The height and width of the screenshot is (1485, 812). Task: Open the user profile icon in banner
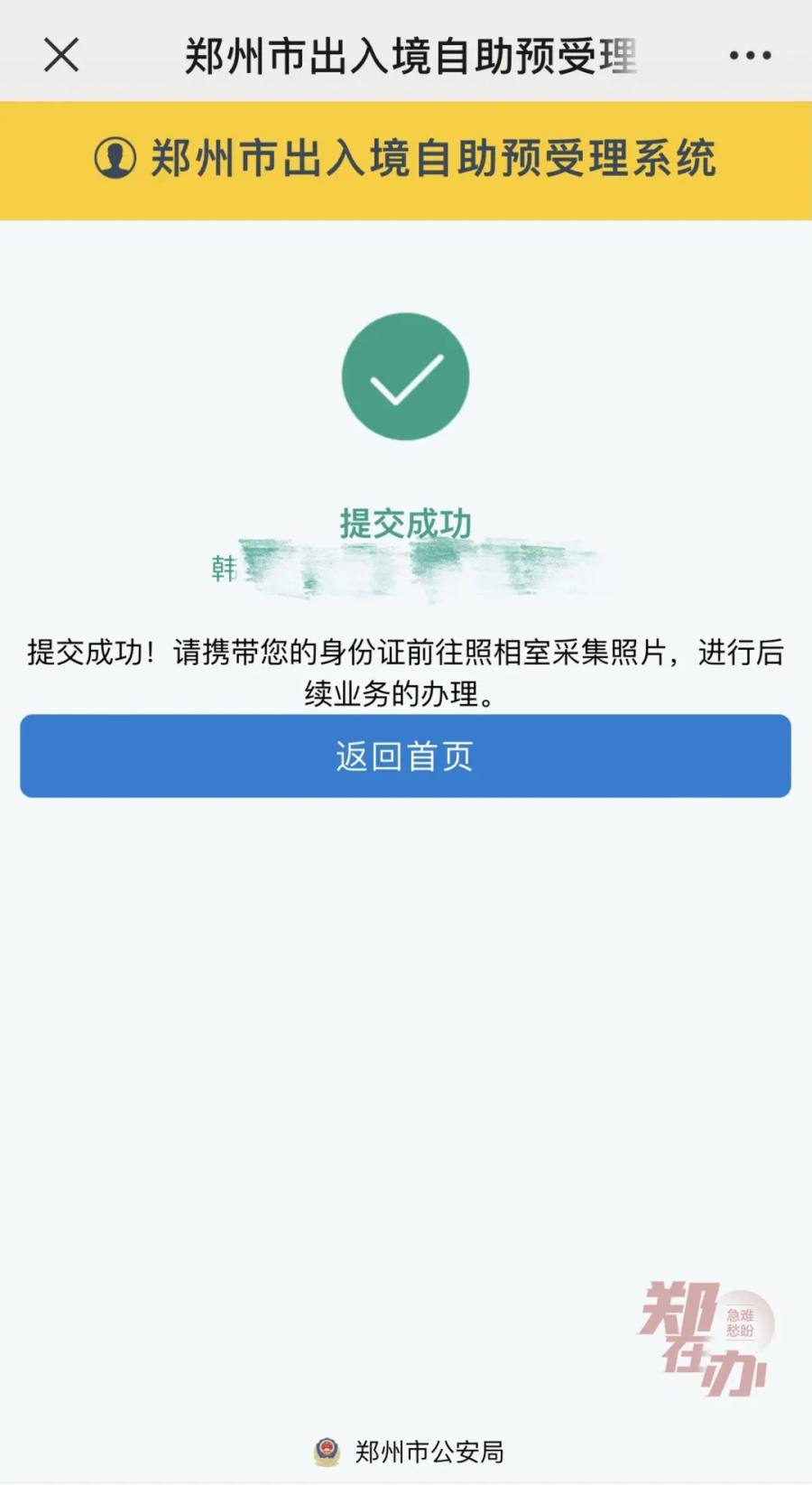[x=115, y=158]
